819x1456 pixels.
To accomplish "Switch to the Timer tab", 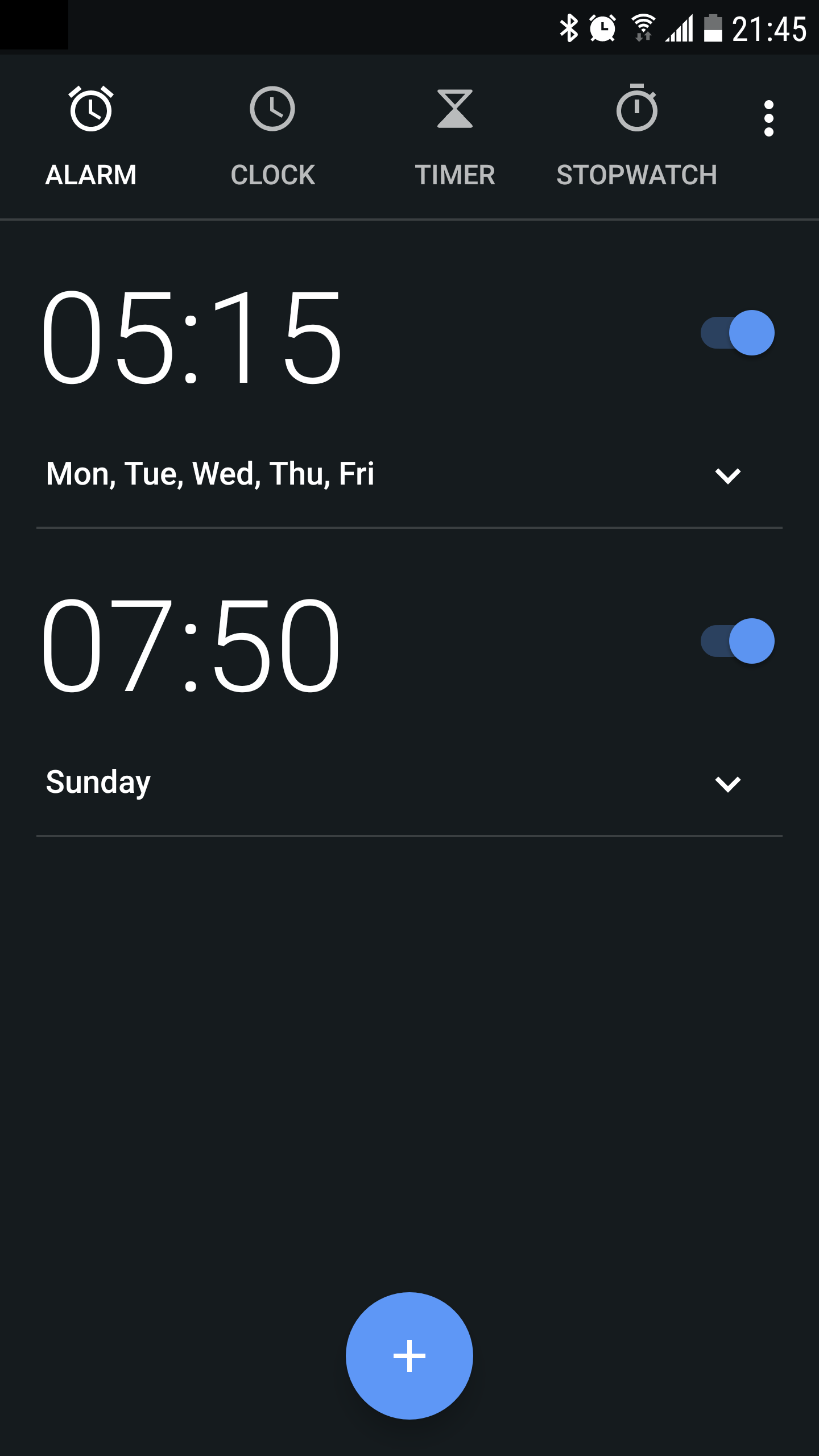I will [x=455, y=137].
